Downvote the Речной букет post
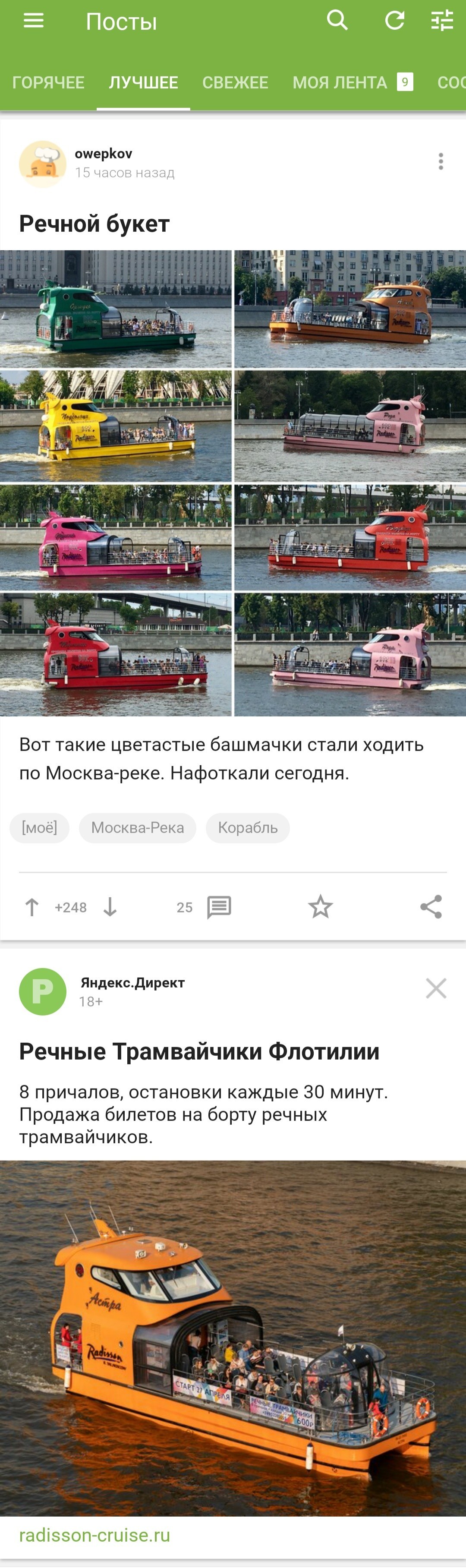This screenshot has width=466, height=1568. (x=110, y=907)
